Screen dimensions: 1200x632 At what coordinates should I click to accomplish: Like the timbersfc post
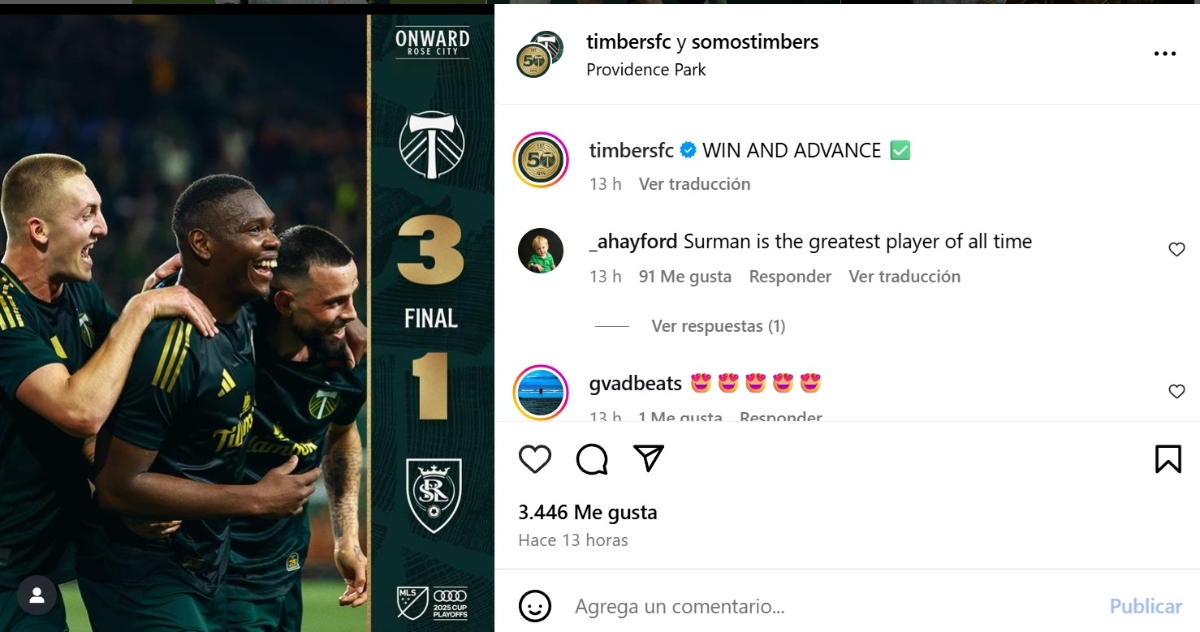click(x=535, y=459)
